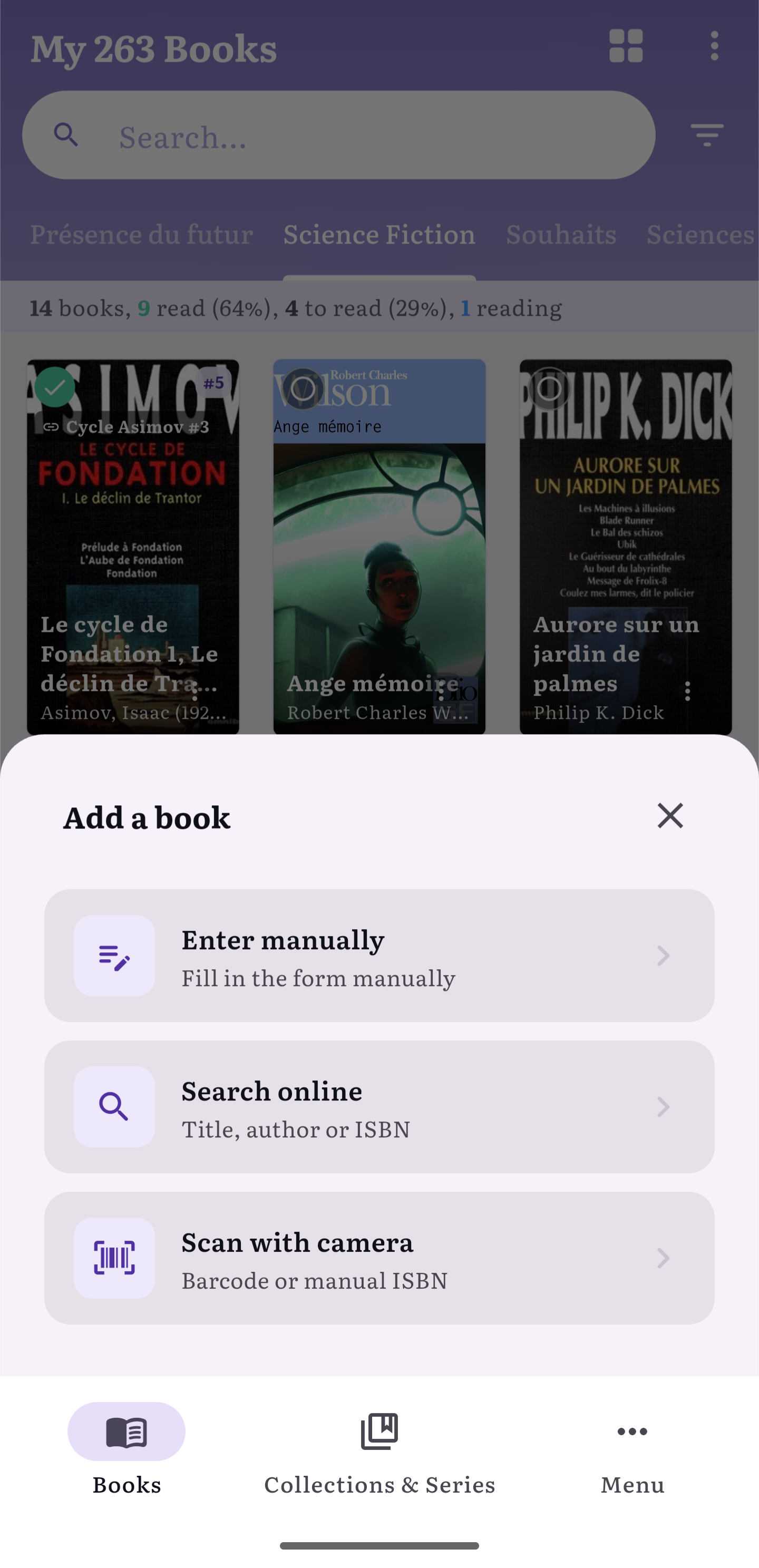Expand Search online via its chevron
This screenshot has width=759, height=1568.
point(664,1107)
